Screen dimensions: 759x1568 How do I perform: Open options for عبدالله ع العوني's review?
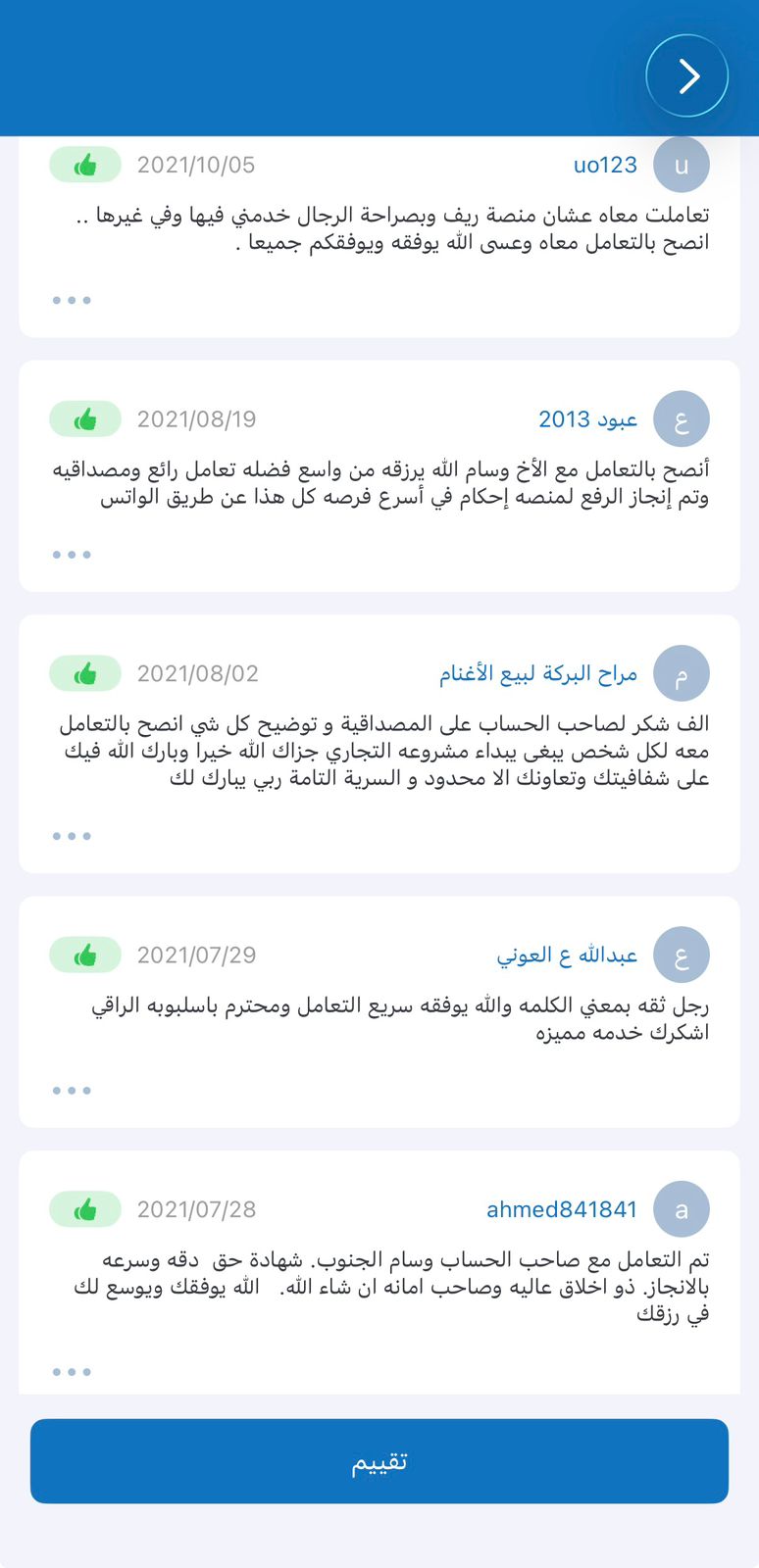tap(72, 1090)
